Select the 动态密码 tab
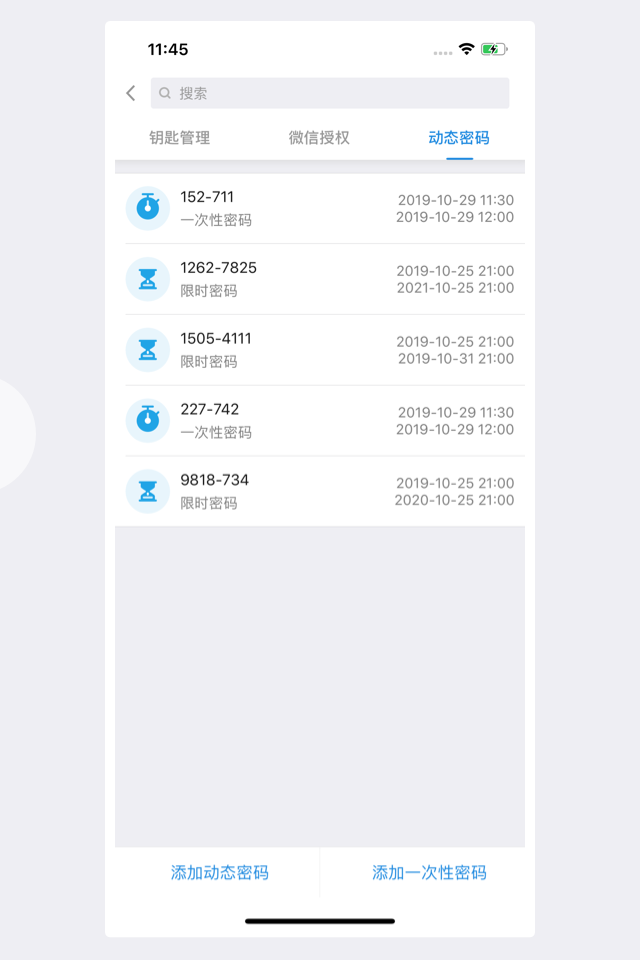This screenshot has width=640, height=960. pos(459,138)
